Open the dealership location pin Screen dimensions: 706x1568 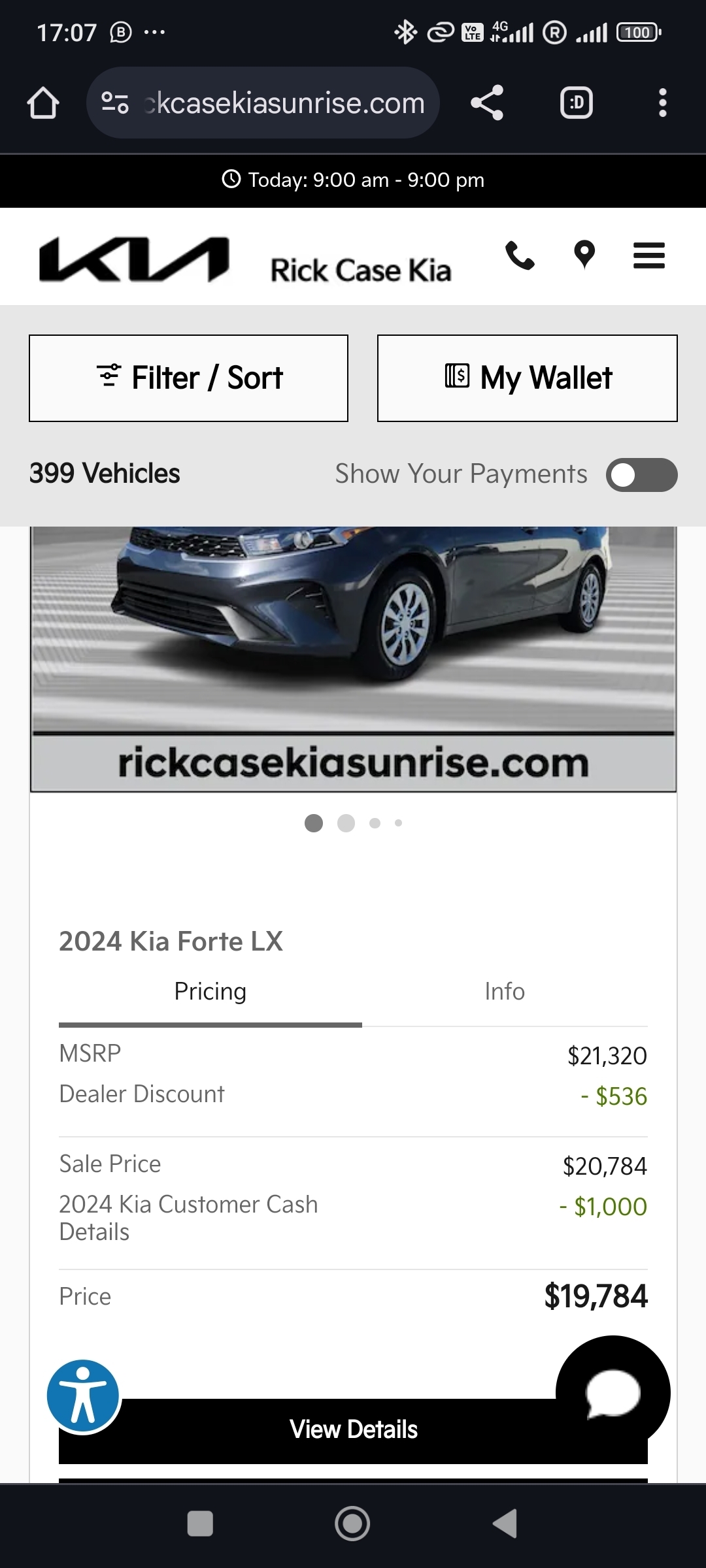click(x=584, y=255)
